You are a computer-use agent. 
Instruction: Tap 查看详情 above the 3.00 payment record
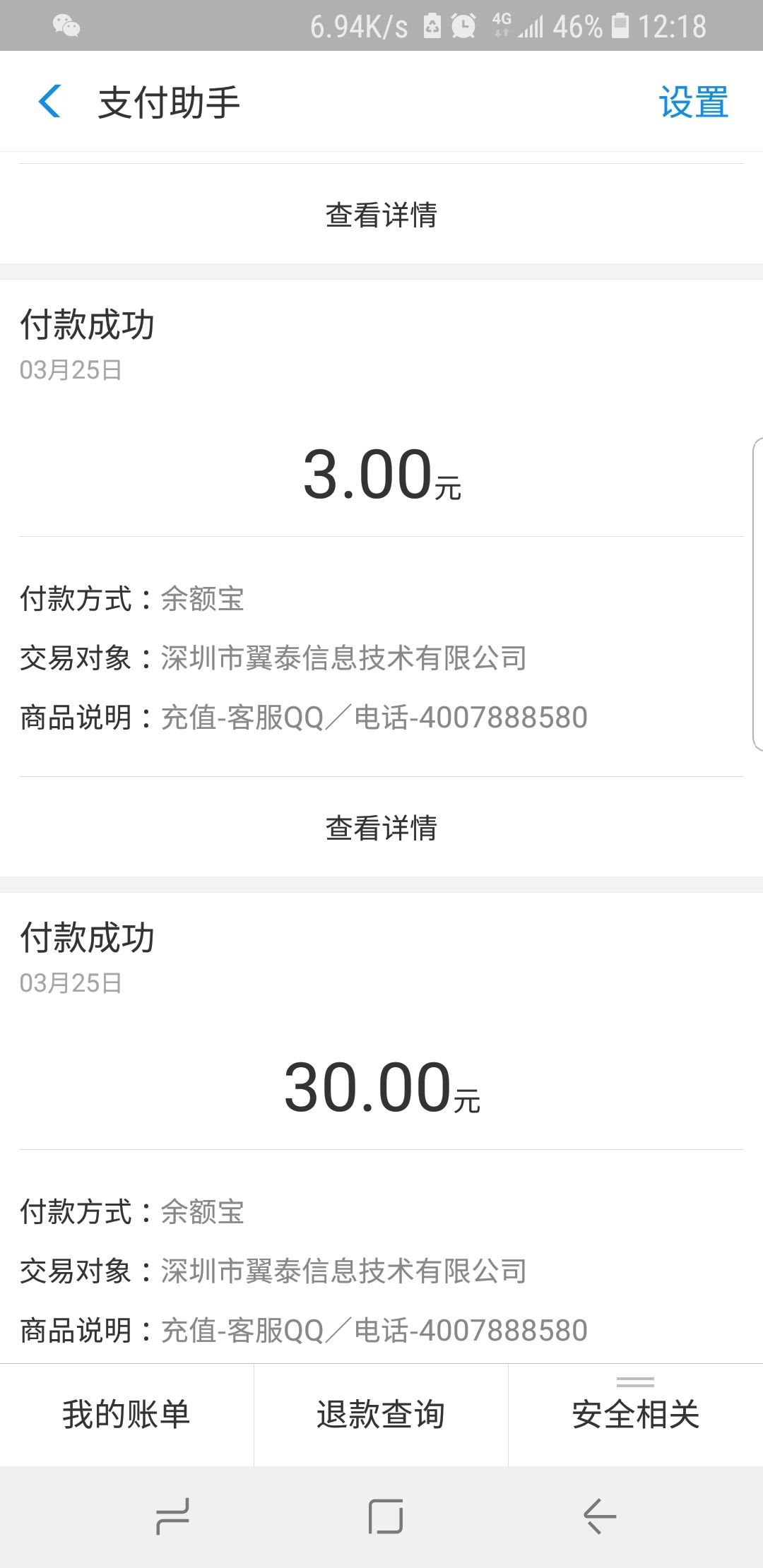[381, 215]
